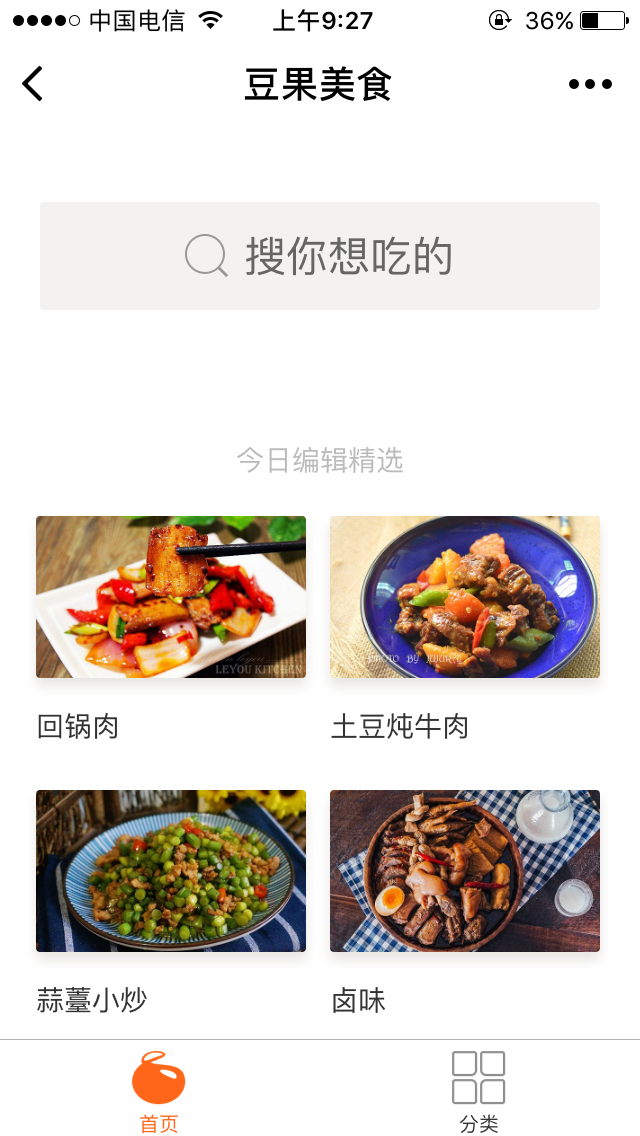Switch to the 首页 tab
This screenshot has height=1136, width=640.
tap(159, 1090)
